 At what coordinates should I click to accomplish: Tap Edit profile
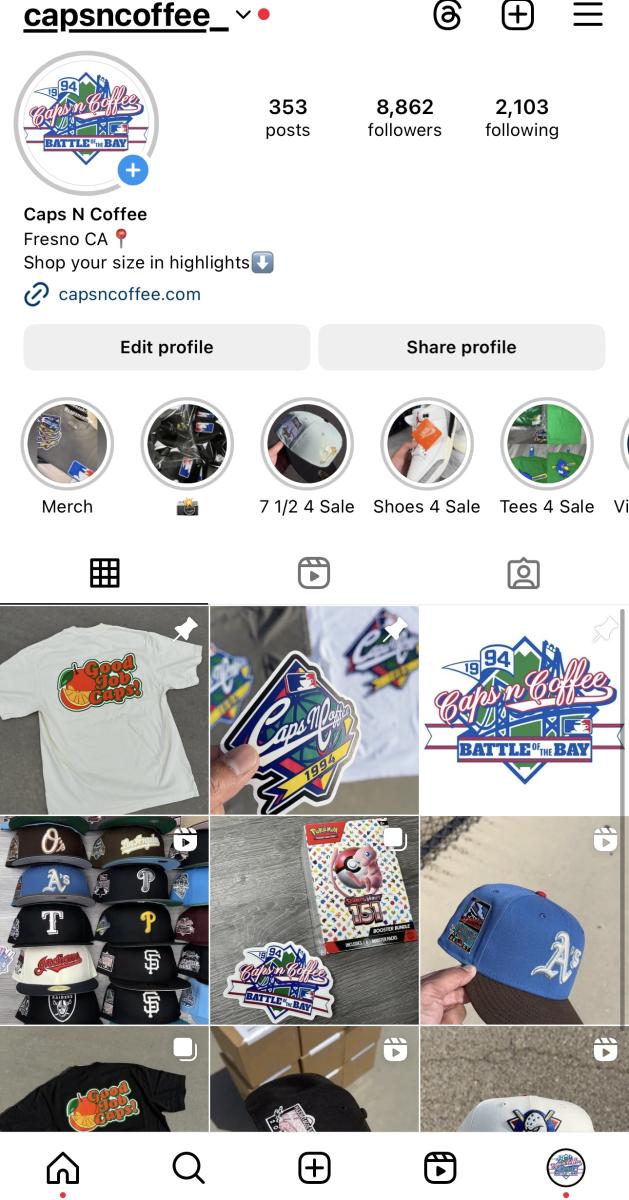[166, 347]
